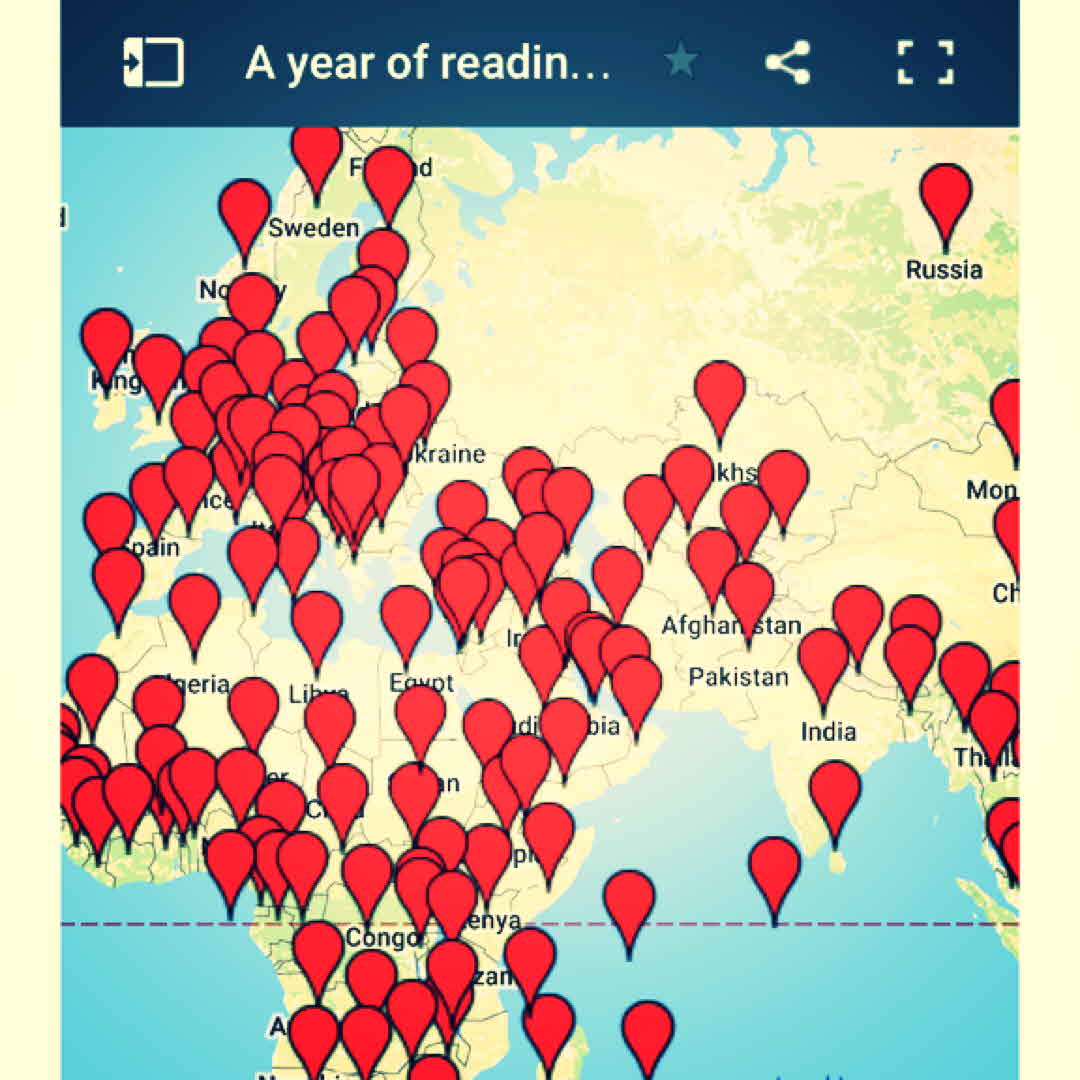Open the map legend side panel
The width and height of the screenshot is (1080, 1080).
coord(153,62)
